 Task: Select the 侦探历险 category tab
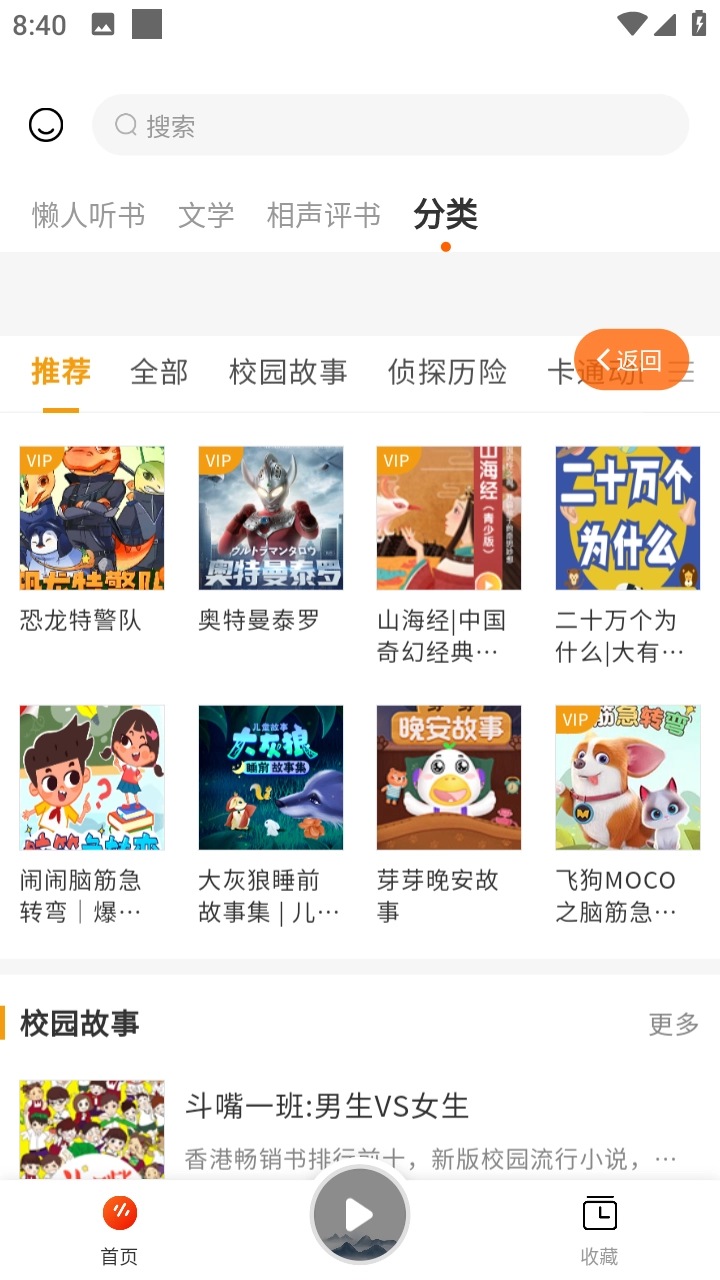tap(447, 372)
